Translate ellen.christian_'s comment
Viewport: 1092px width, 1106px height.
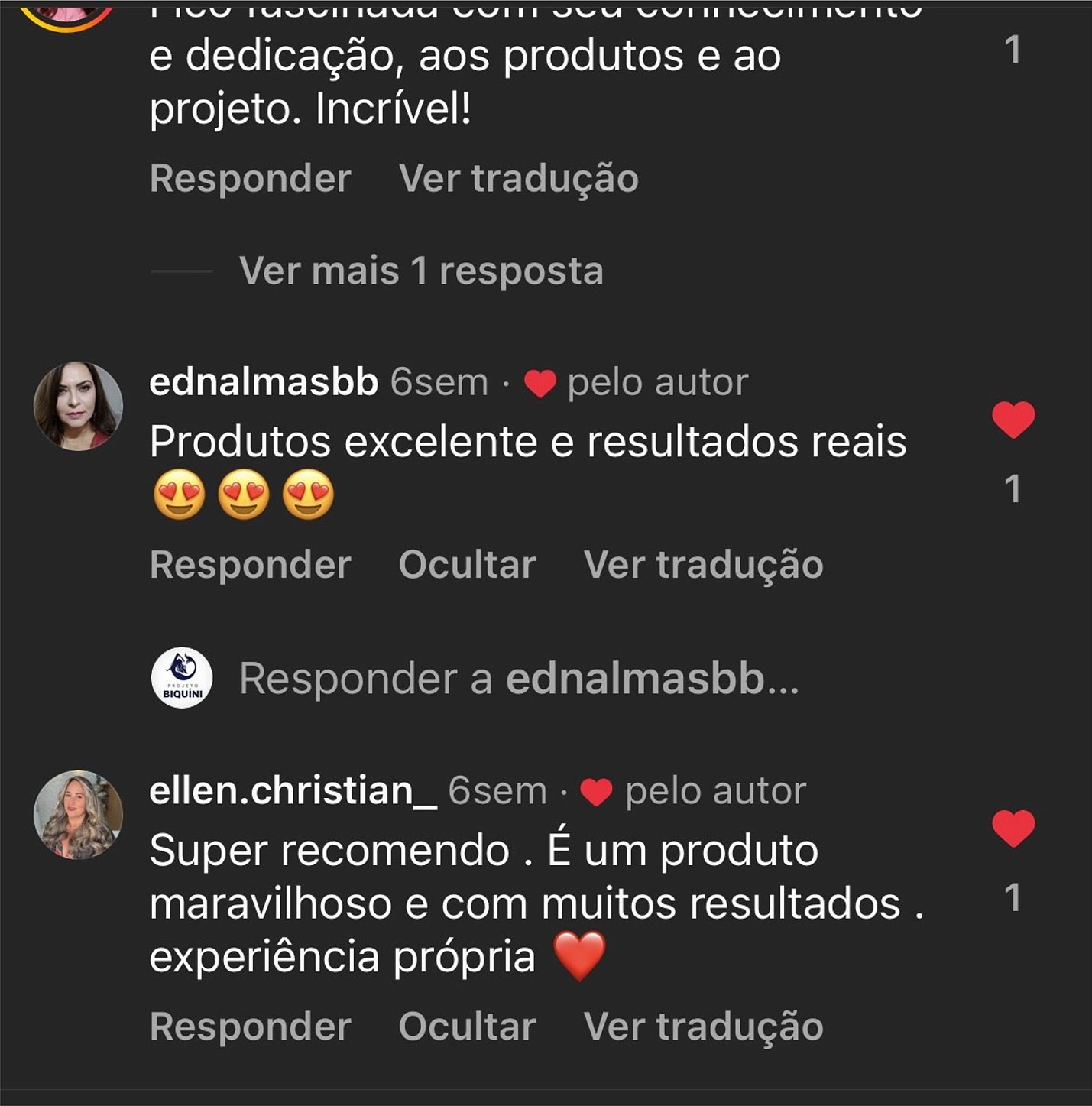[703, 1027]
